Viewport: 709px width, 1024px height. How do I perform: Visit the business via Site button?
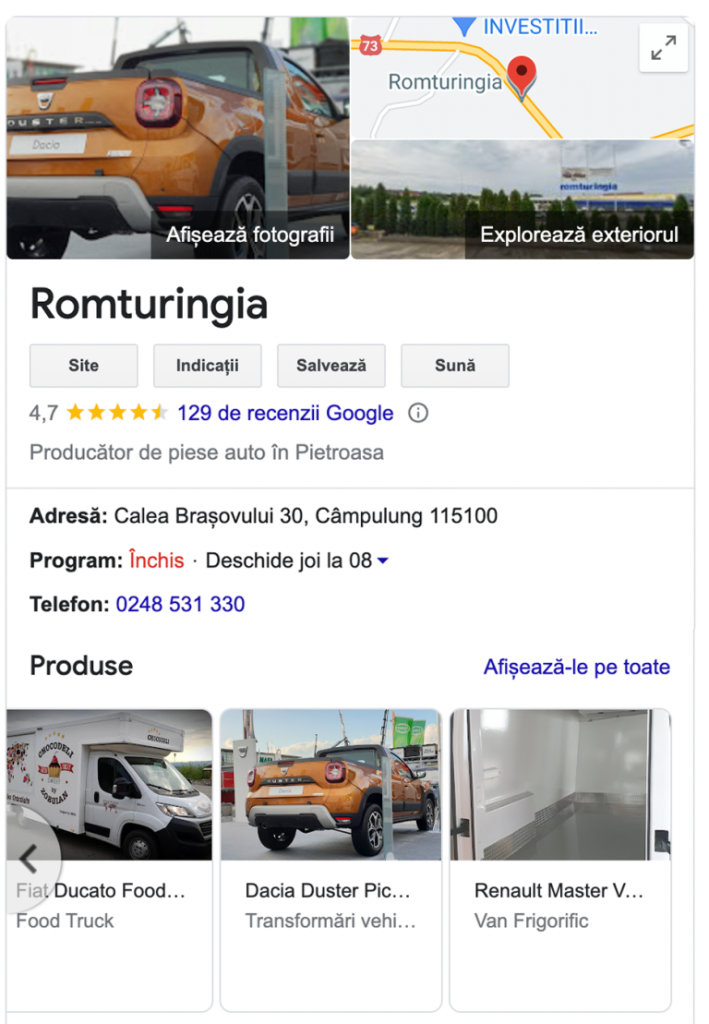84,366
